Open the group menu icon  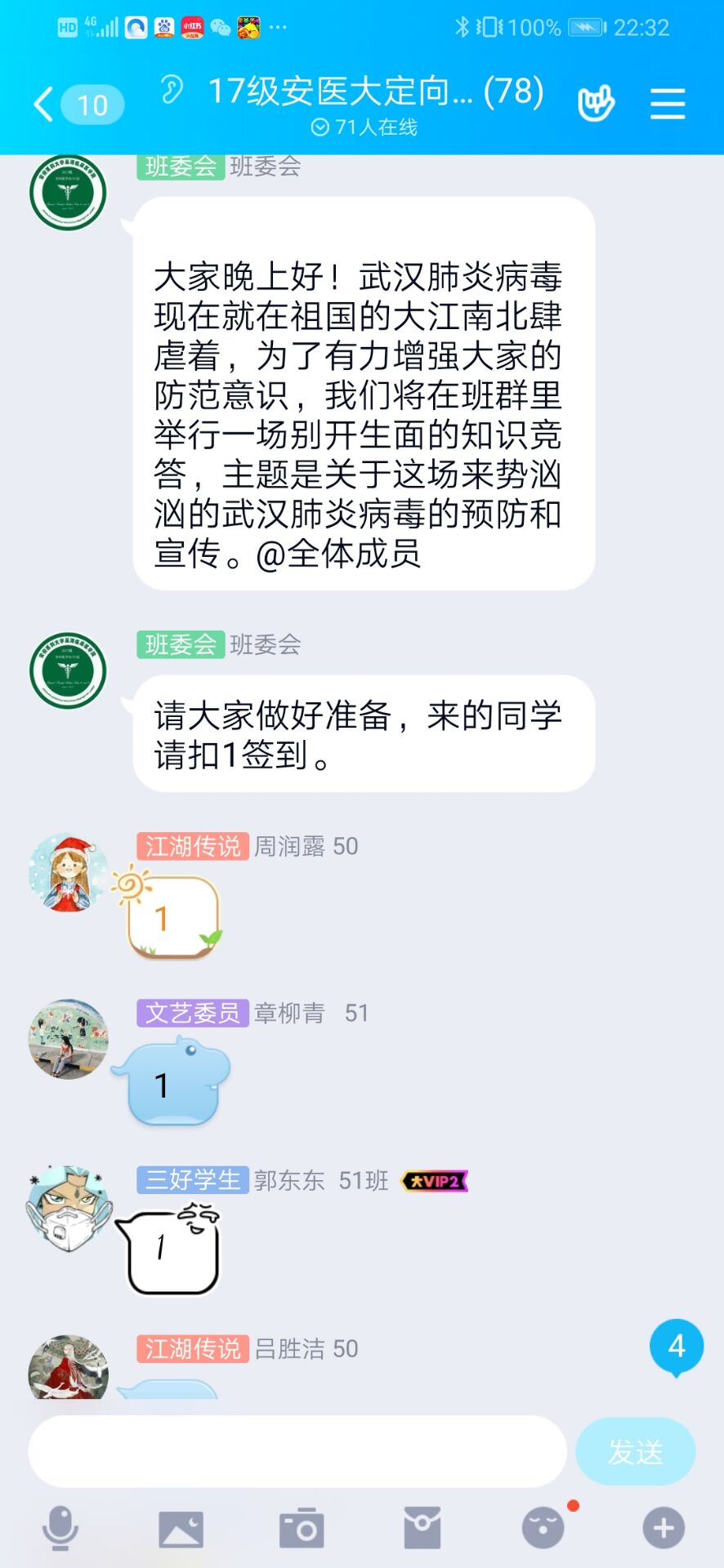(x=667, y=105)
